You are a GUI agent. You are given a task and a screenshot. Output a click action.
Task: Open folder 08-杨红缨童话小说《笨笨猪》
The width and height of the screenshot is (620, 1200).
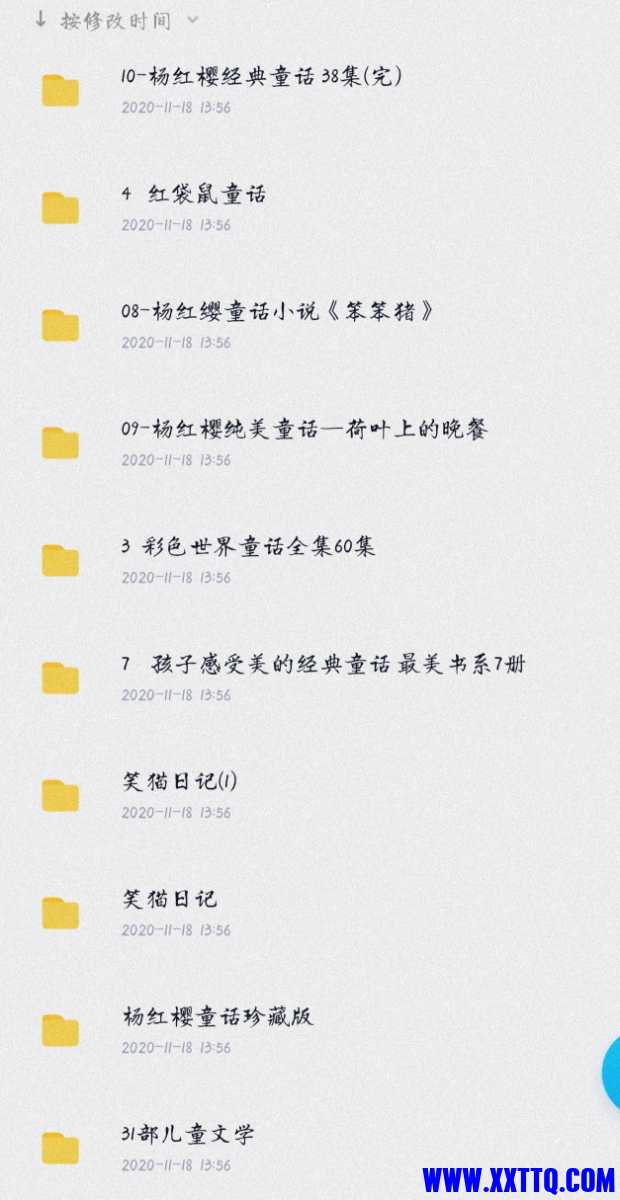pos(278,312)
